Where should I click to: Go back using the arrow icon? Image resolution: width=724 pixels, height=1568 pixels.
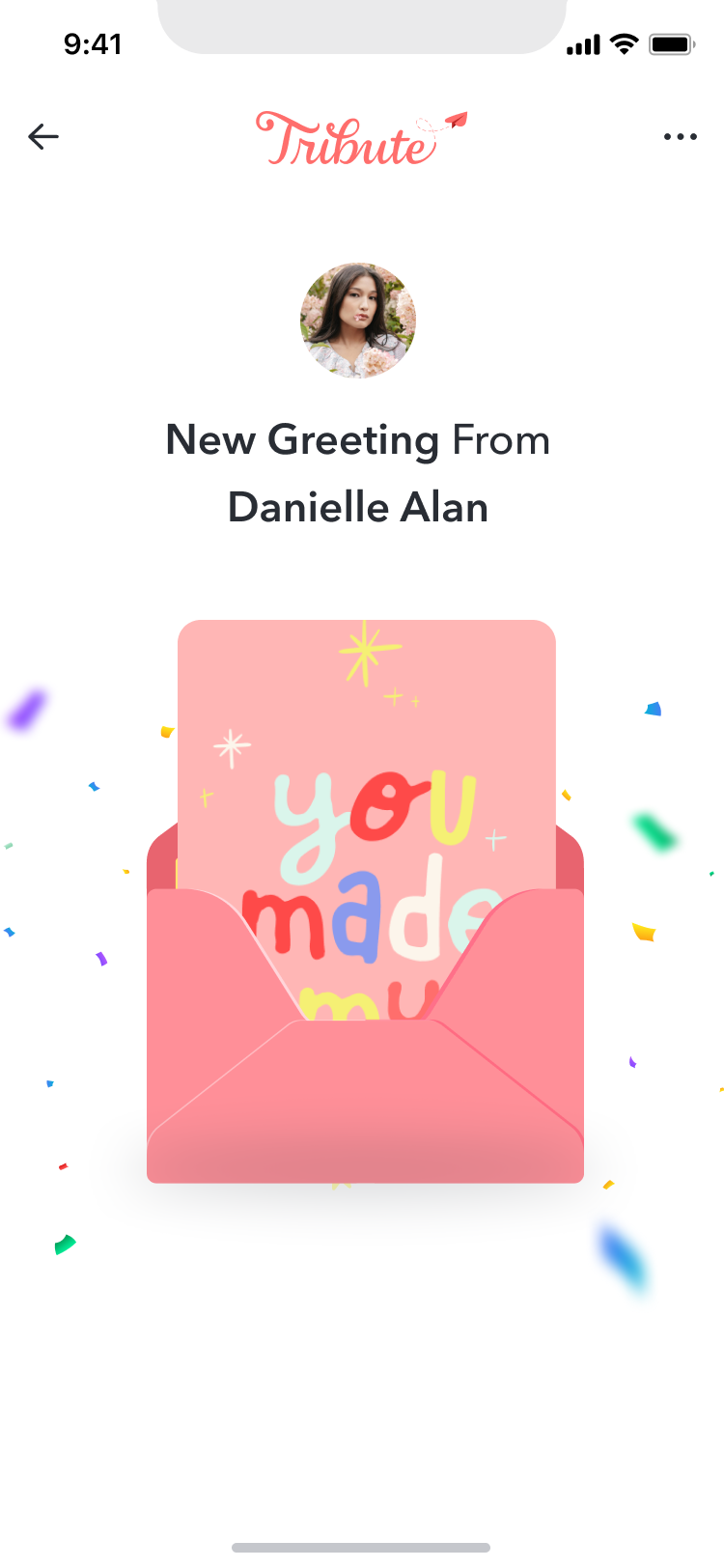[x=43, y=137]
